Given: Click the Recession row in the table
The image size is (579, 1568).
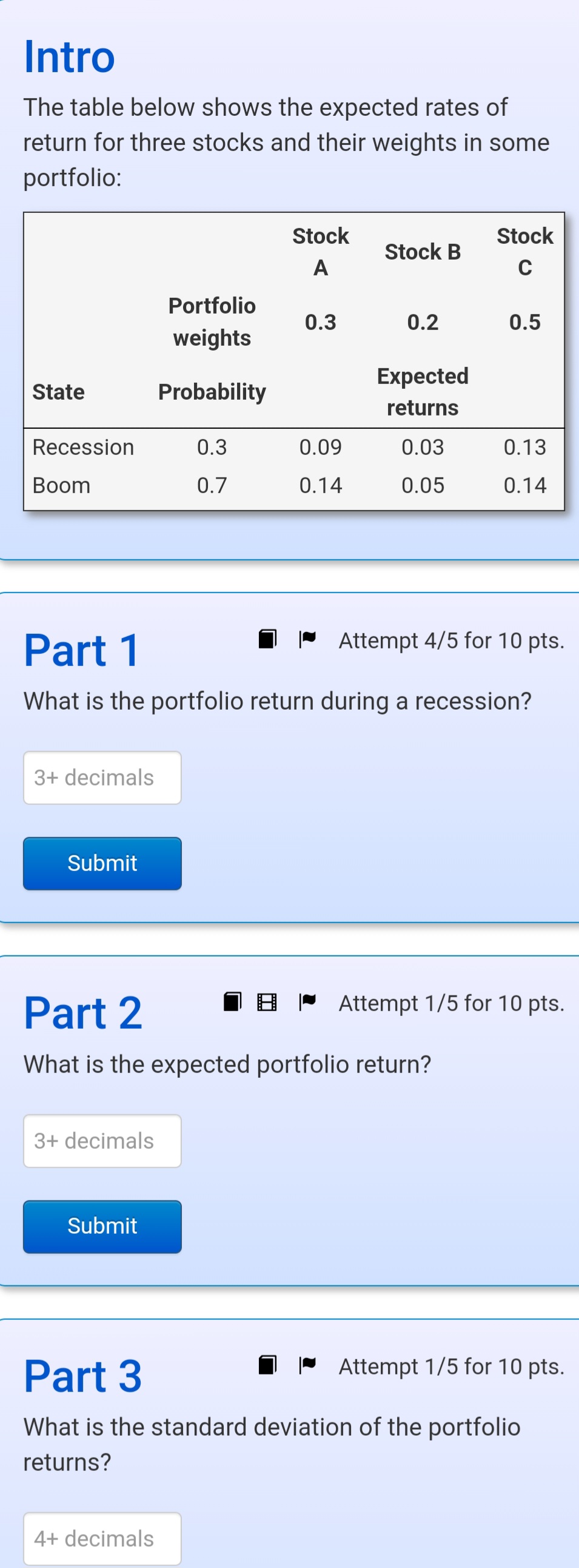Looking at the screenshot, I should (82, 447).
